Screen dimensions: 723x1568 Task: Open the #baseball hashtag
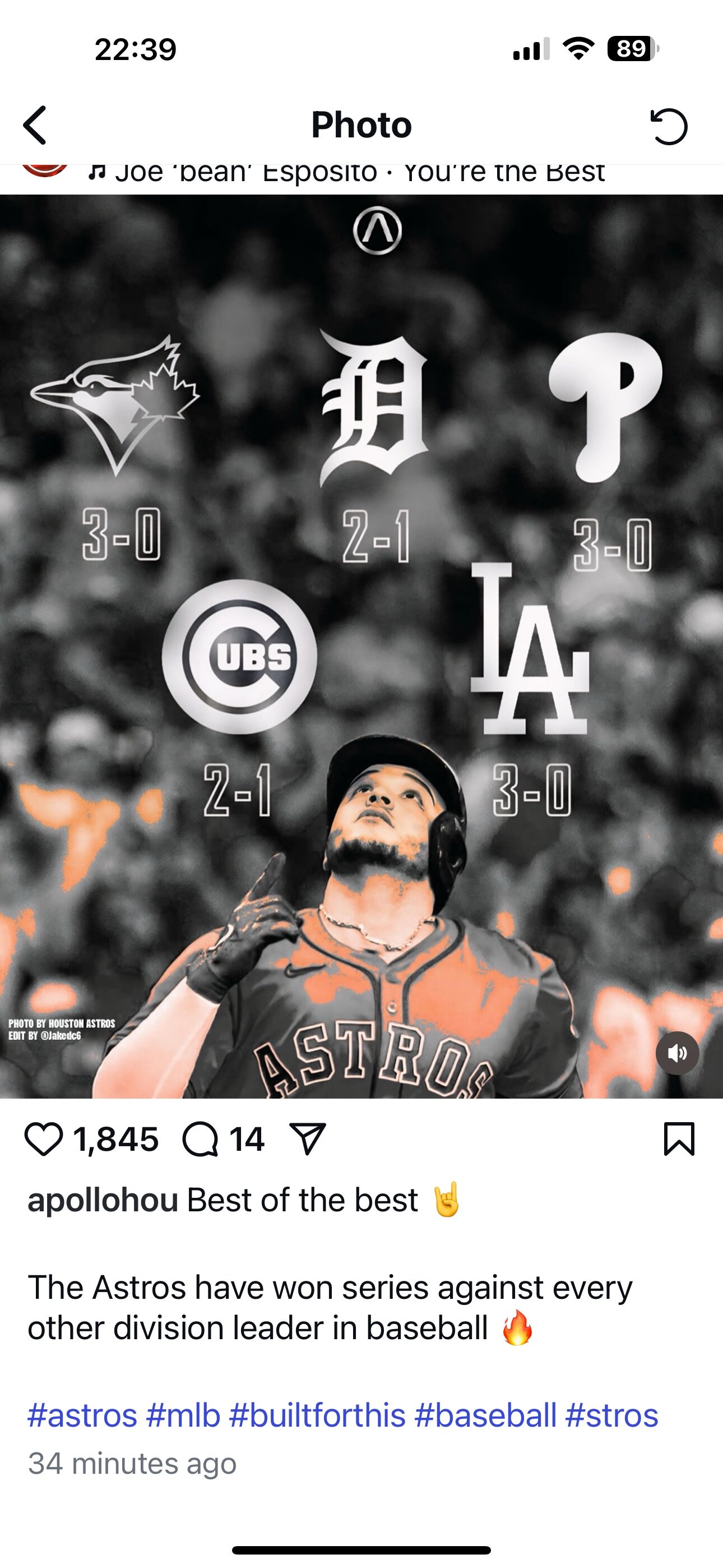pos(486,1414)
